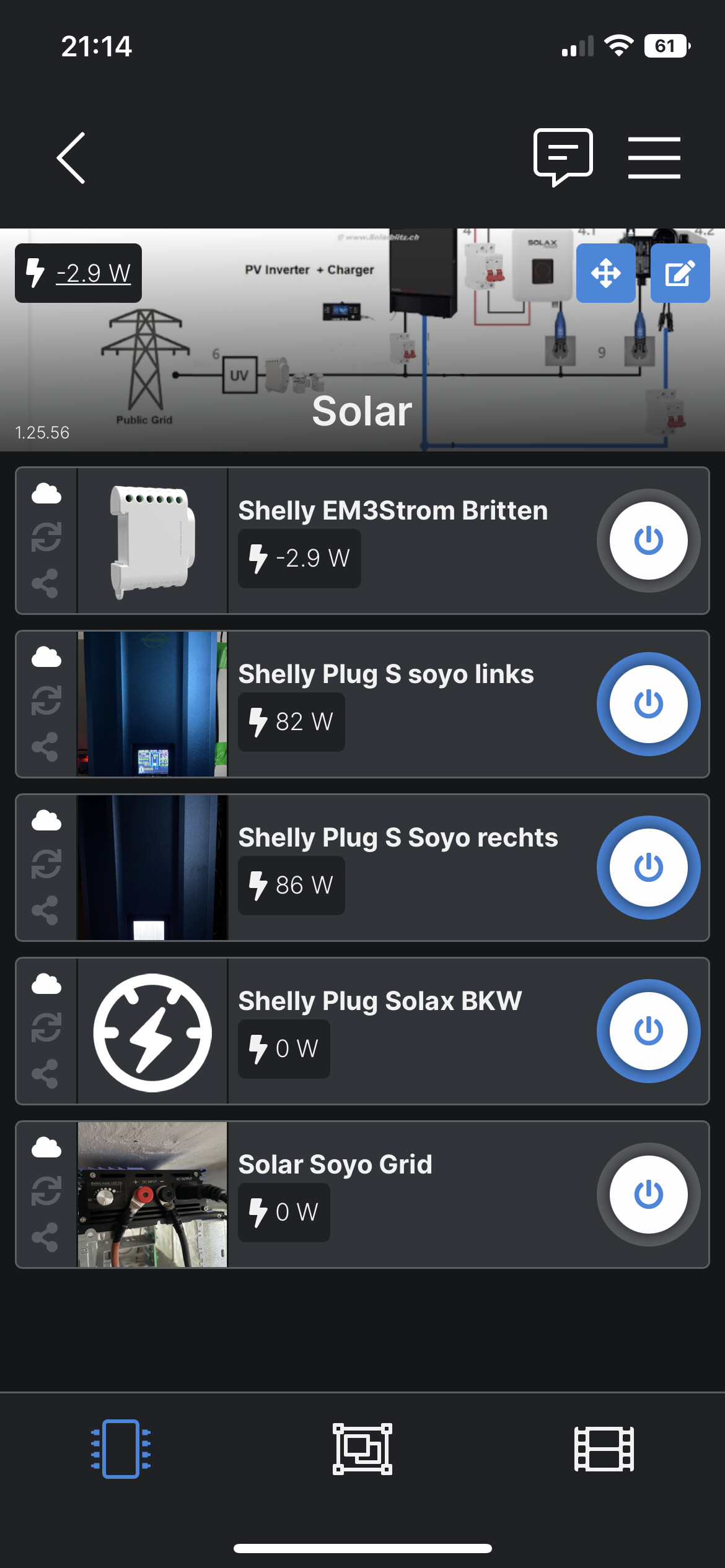Toggle power for Shelly Plug Solax BKW
Image resolution: width=725 pixels, height=1568 pixels.
pos(648,1031)
